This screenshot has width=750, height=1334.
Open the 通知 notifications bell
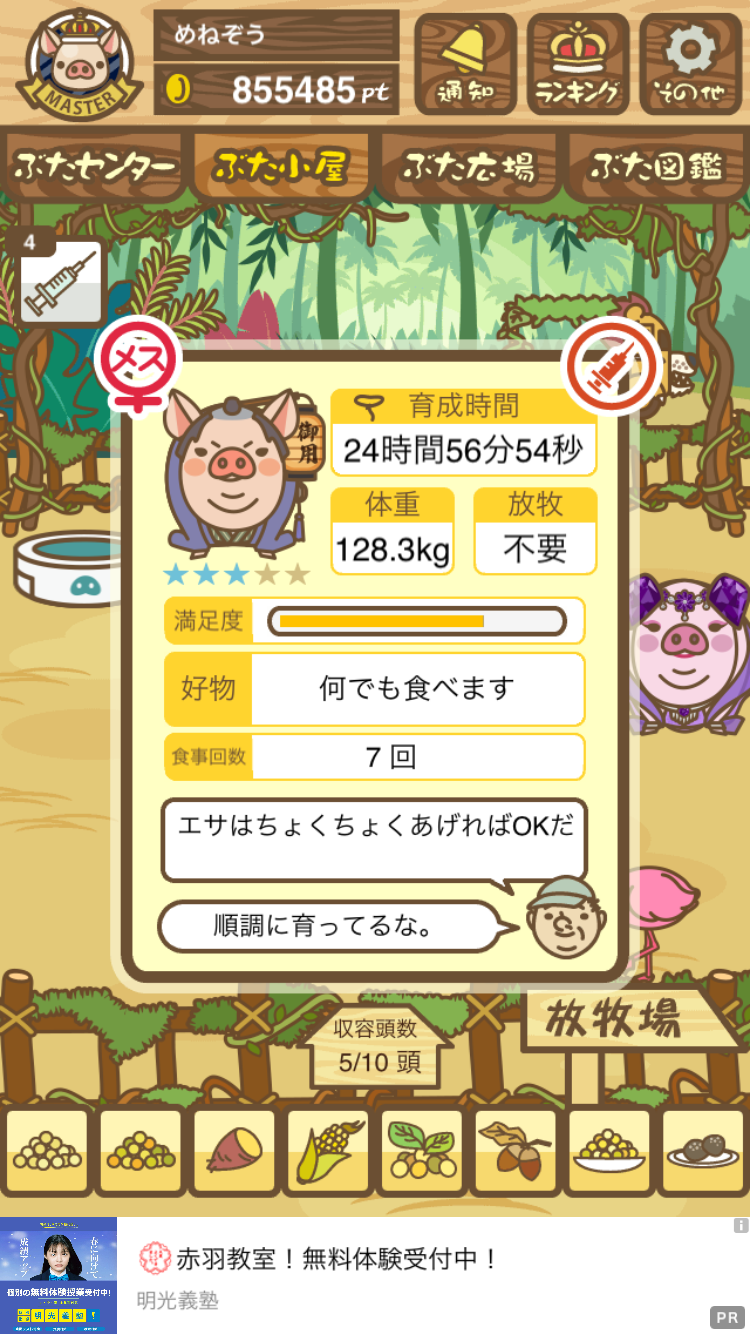[465, 63]
